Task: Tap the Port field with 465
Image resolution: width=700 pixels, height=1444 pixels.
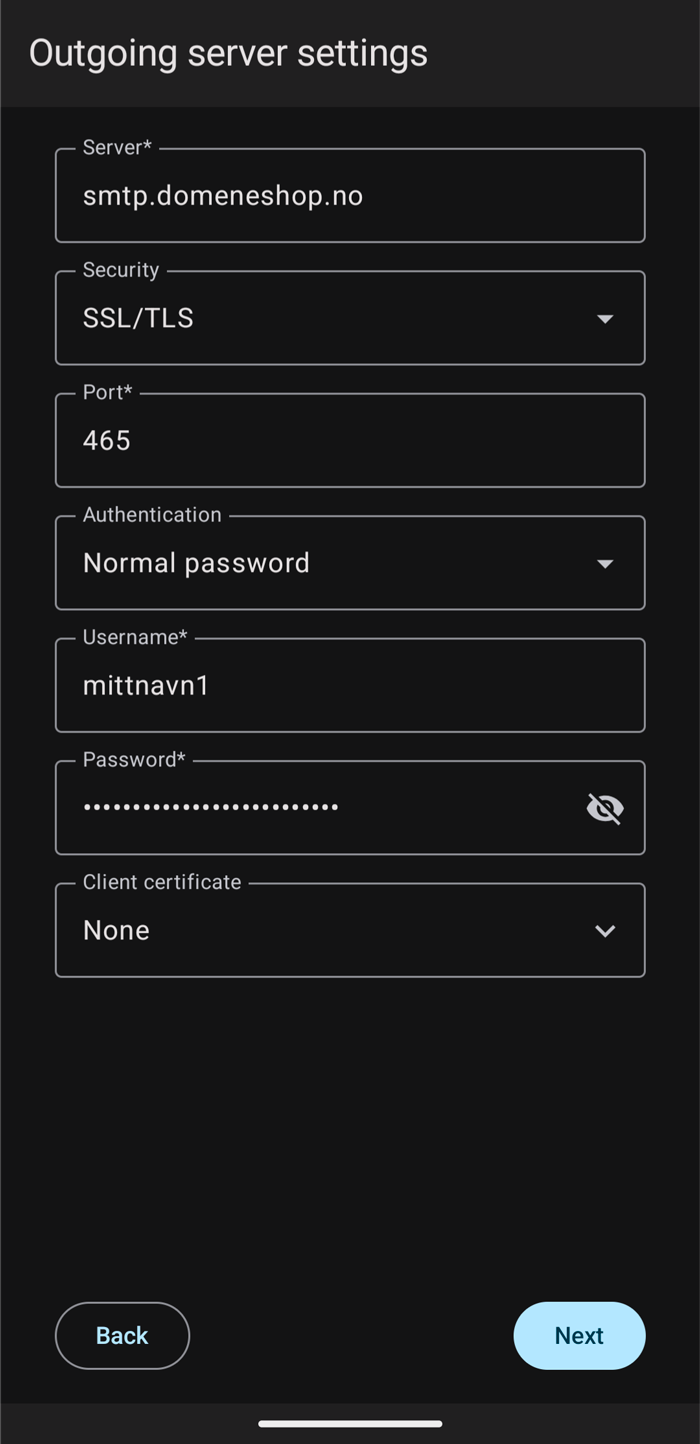Action: point(350,440)
